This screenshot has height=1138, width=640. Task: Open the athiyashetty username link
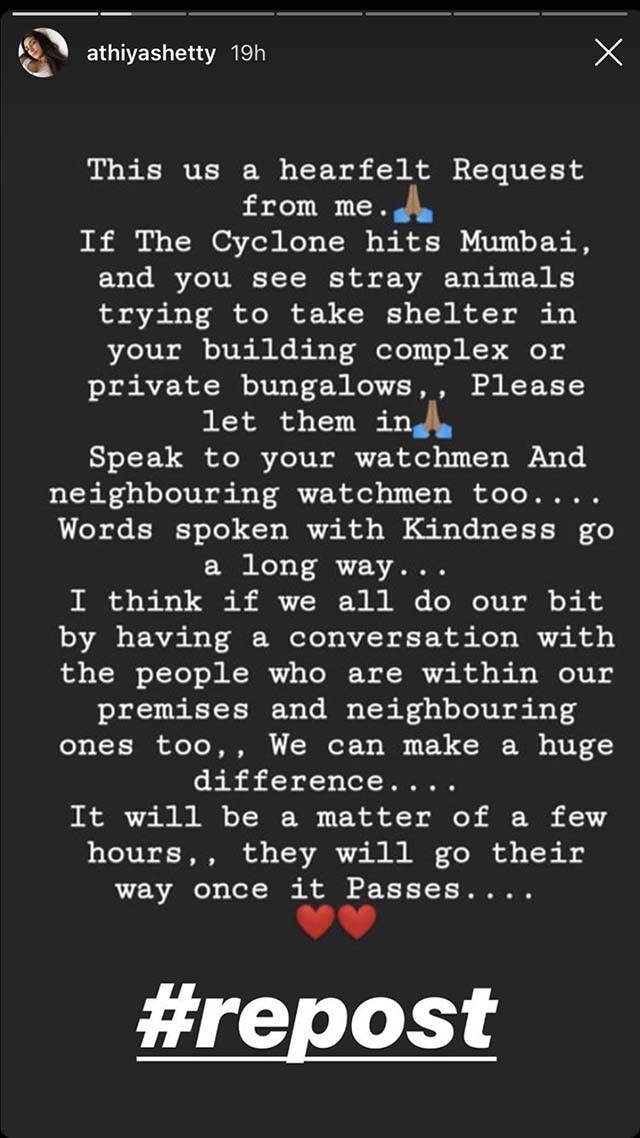(151, 53)
